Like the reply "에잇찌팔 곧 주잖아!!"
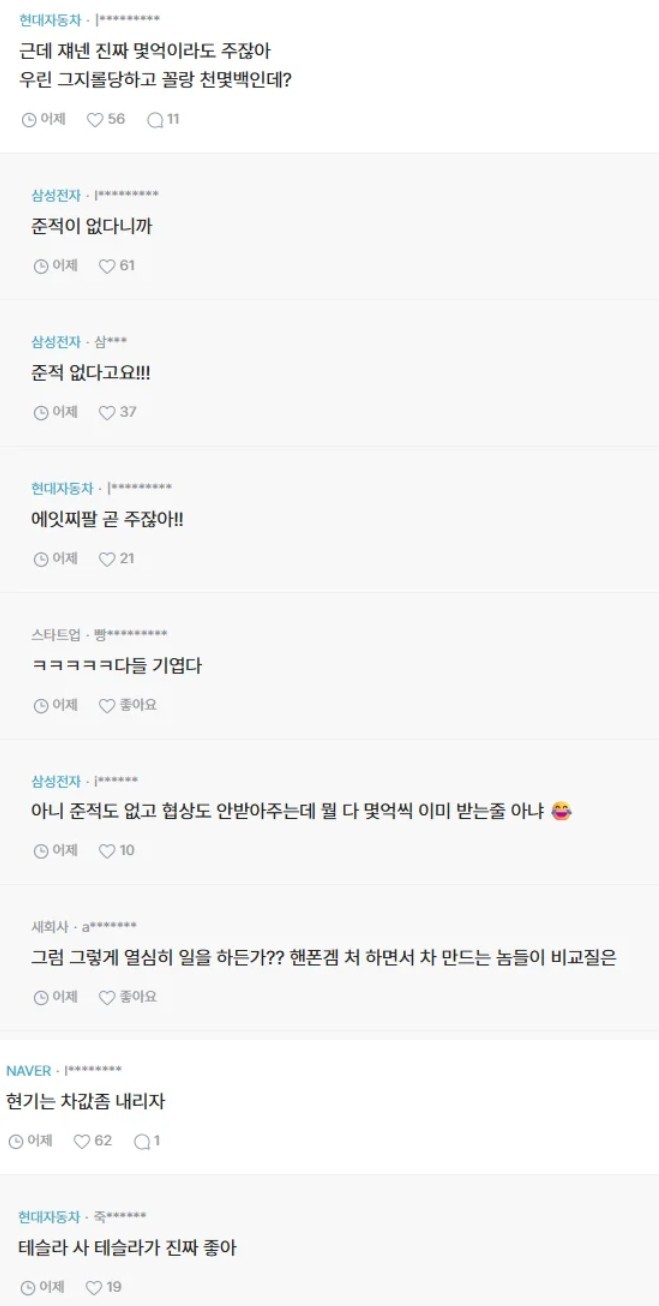 pyautogui.click(x=116, y=558)
